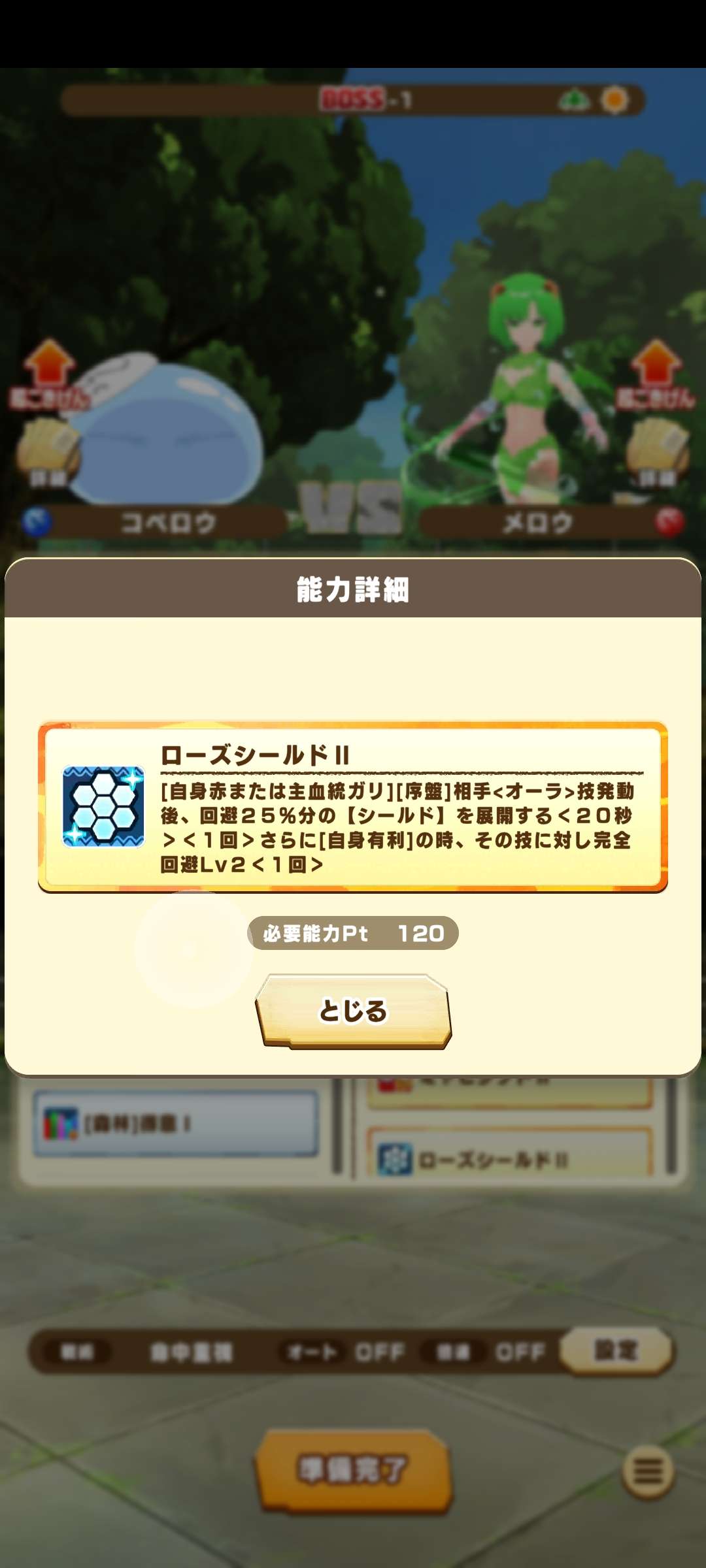Close the ability detail dialog with とじる
The width and height of the screenshot is (706, 1568).
click(x=353, y=1010)
